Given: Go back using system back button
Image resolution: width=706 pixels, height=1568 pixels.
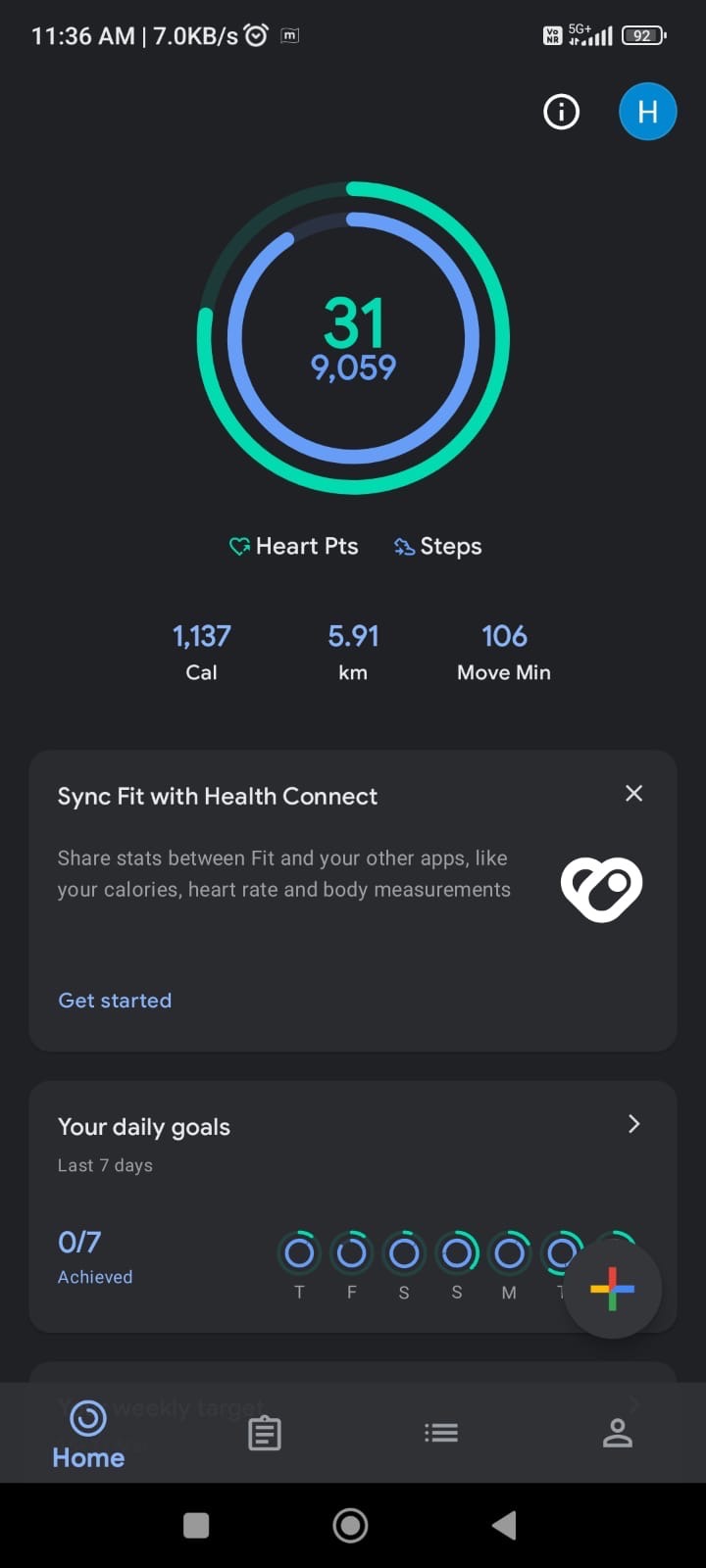Looking at the screenshot, I should pos(504,1525).
